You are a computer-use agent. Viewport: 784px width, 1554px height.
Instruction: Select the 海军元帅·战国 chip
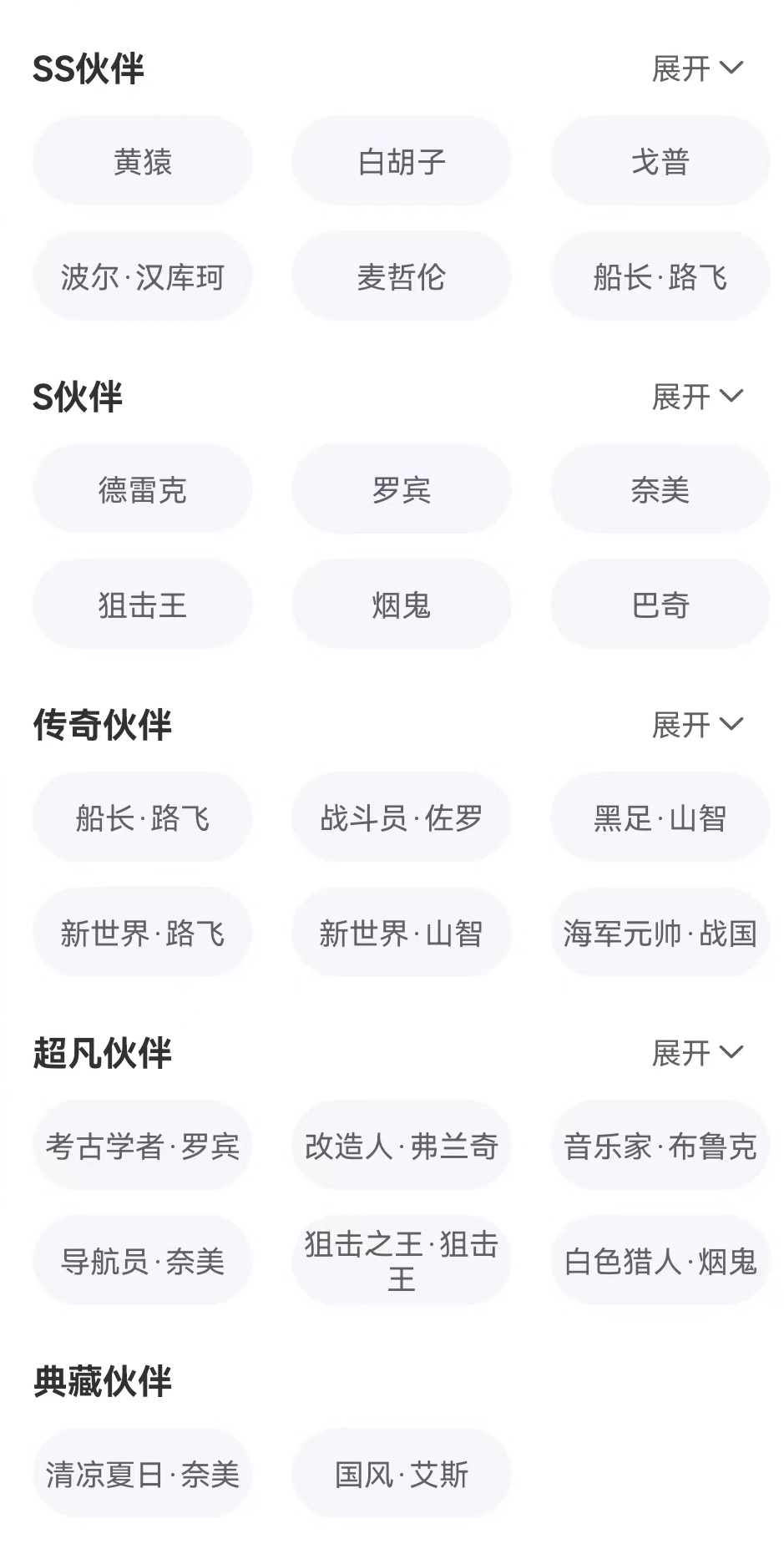click(x=660, y=933)
